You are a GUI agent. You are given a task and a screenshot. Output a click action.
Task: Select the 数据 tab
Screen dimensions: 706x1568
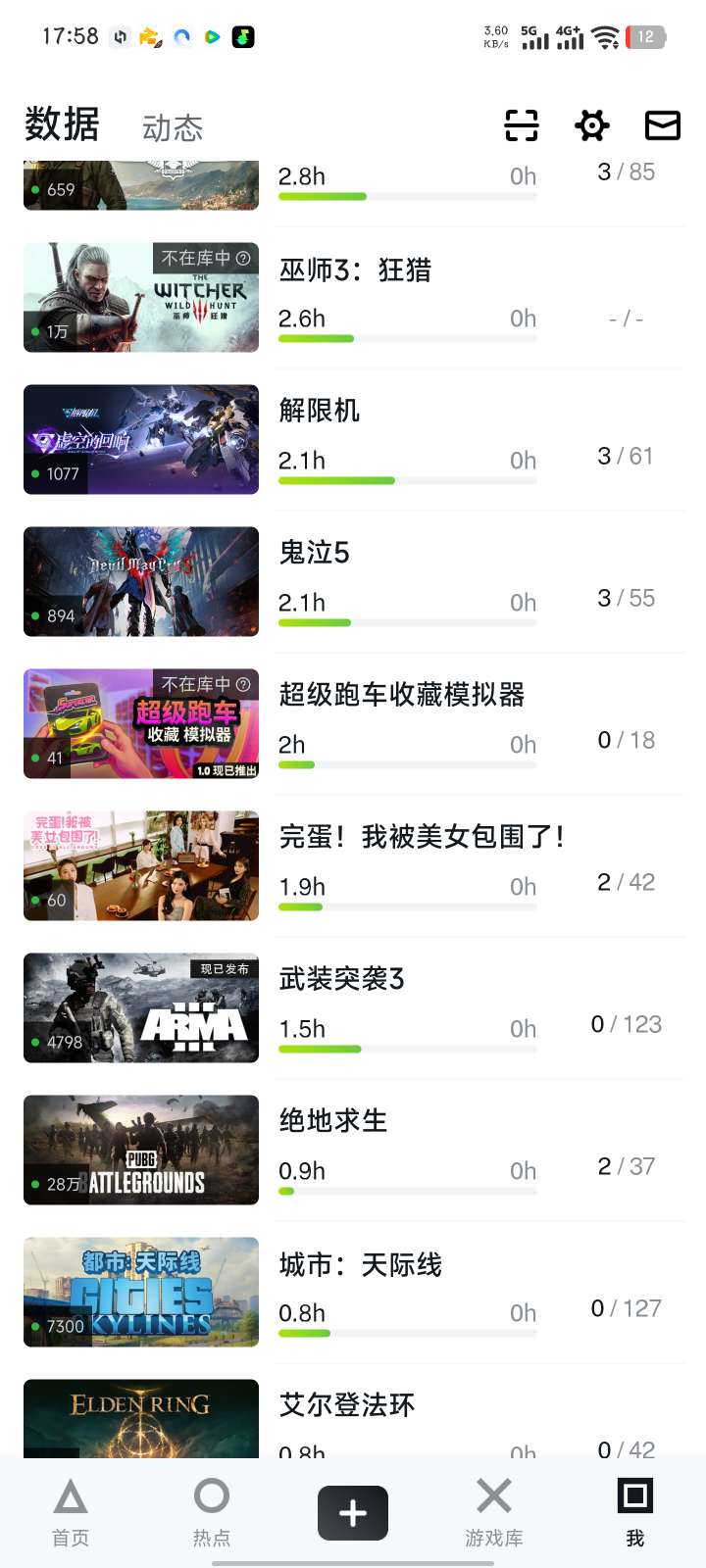(62, 124)
